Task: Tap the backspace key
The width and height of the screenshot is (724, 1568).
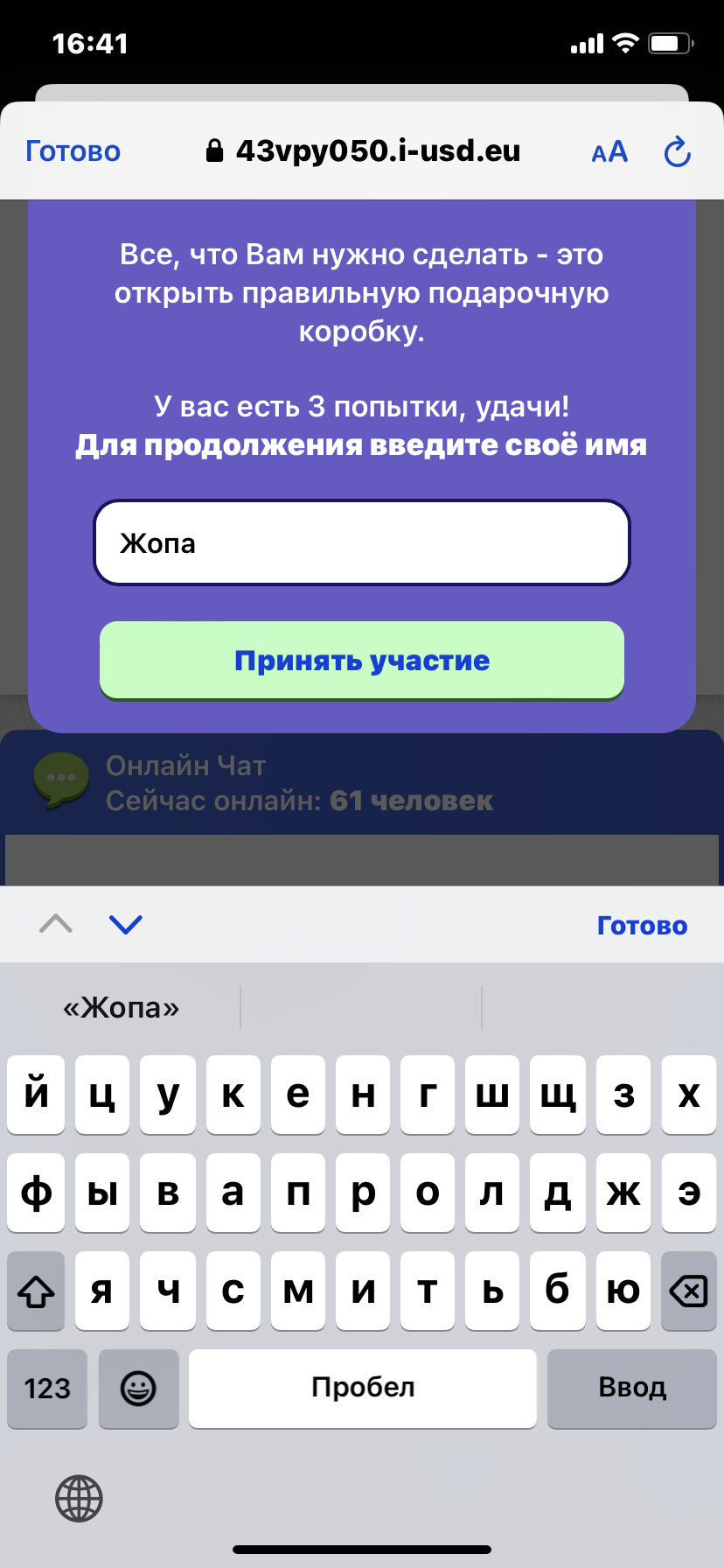Action: pos(688,1291)
